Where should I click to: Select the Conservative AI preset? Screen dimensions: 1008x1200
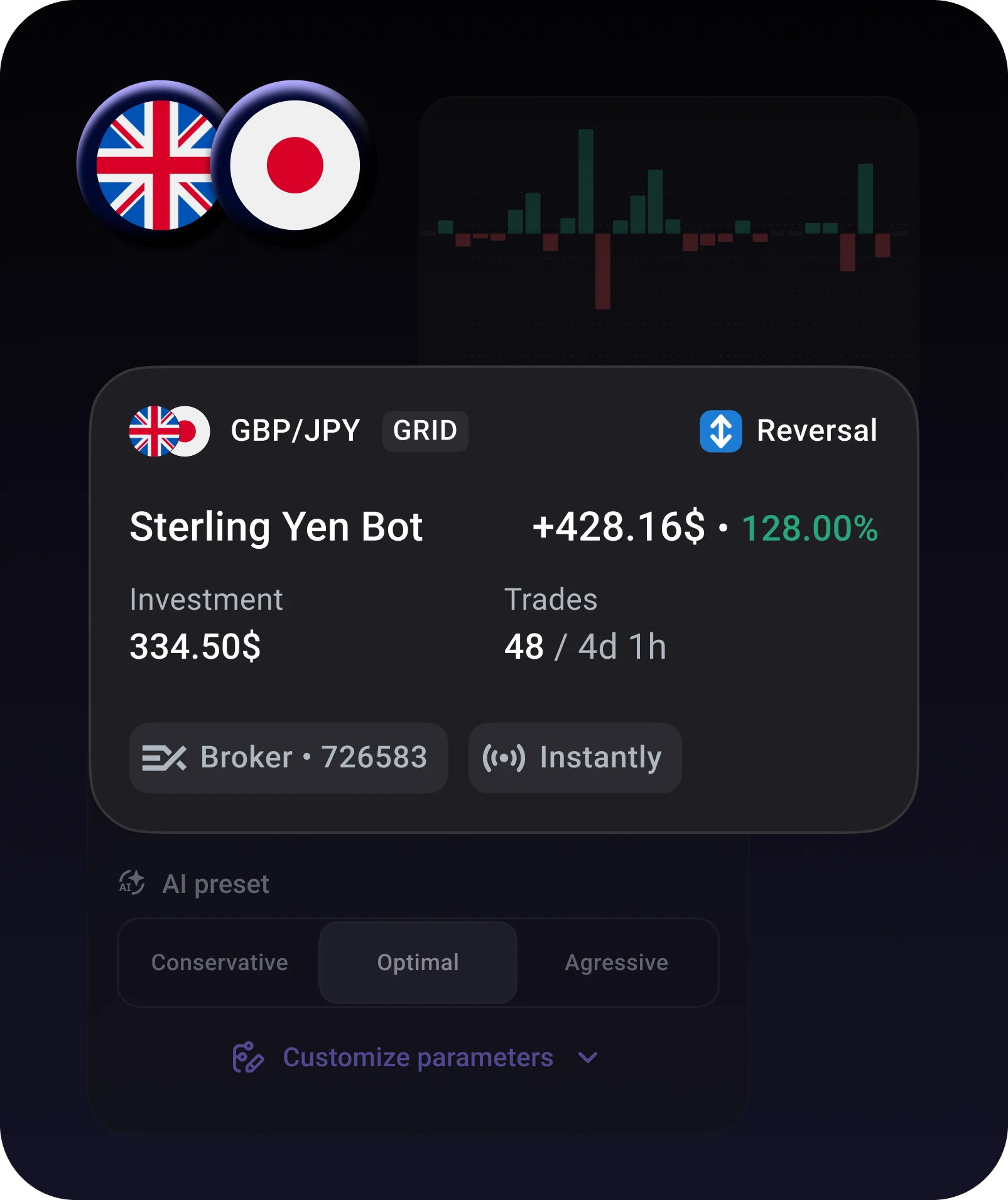click(219, 962)
